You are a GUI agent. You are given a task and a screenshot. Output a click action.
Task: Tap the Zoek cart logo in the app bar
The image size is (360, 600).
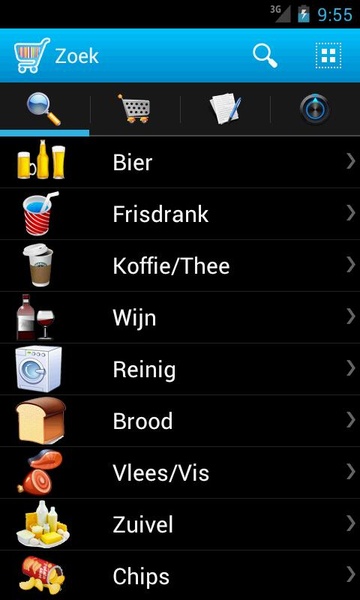[x=32, y=55]
